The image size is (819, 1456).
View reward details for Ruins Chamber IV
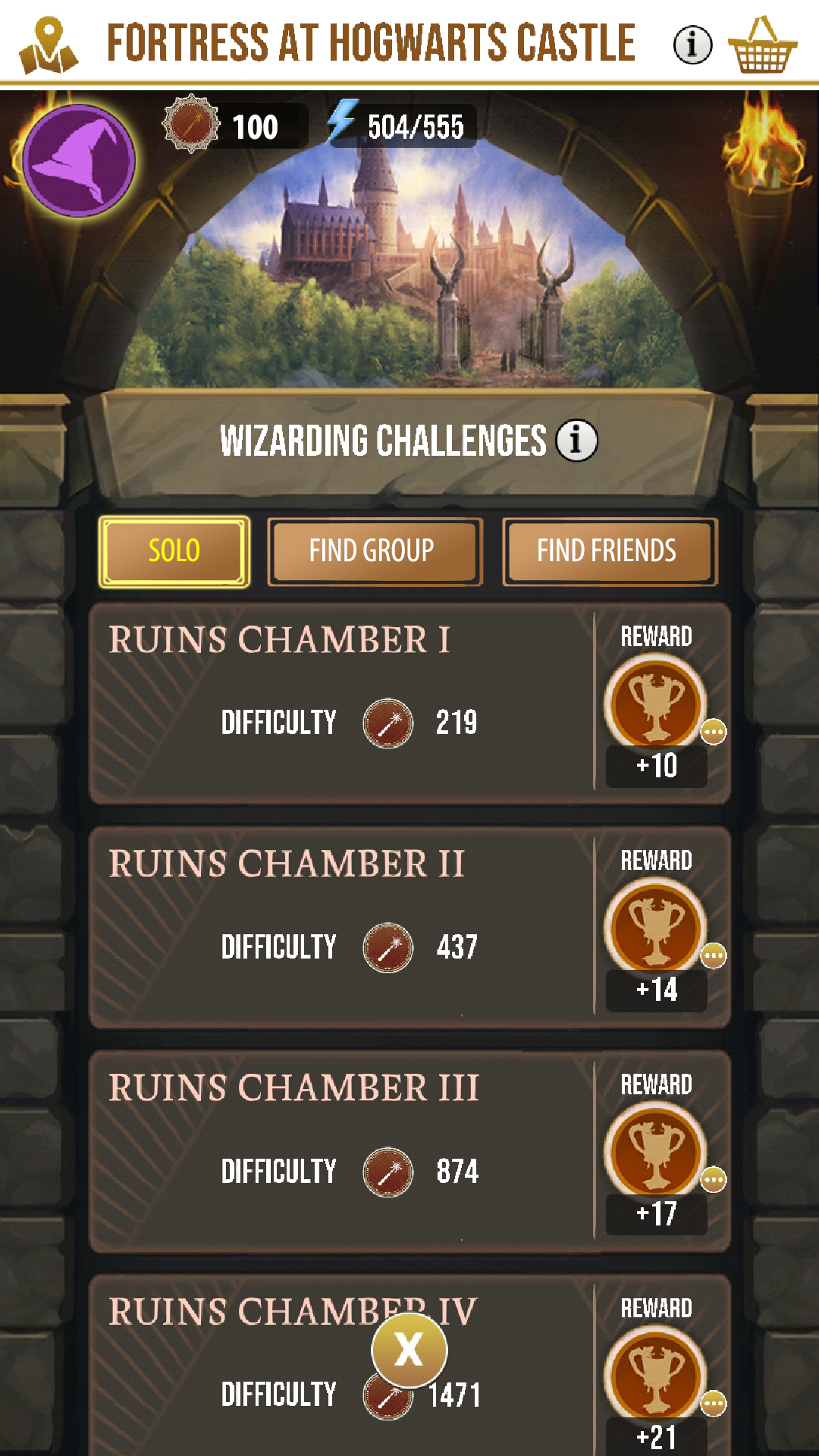click(713, 1404)
